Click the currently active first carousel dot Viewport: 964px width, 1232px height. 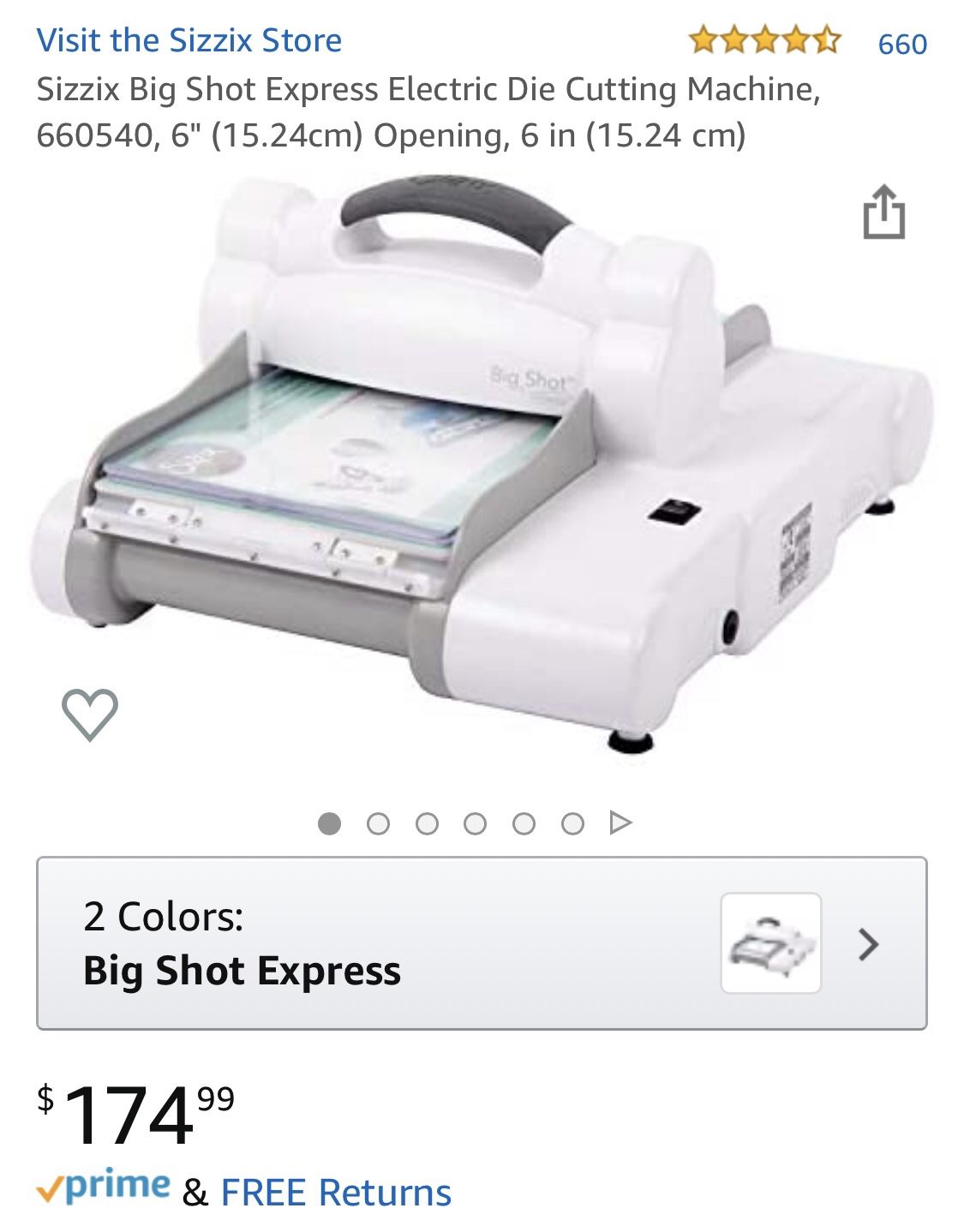click(x=328, y=821)
